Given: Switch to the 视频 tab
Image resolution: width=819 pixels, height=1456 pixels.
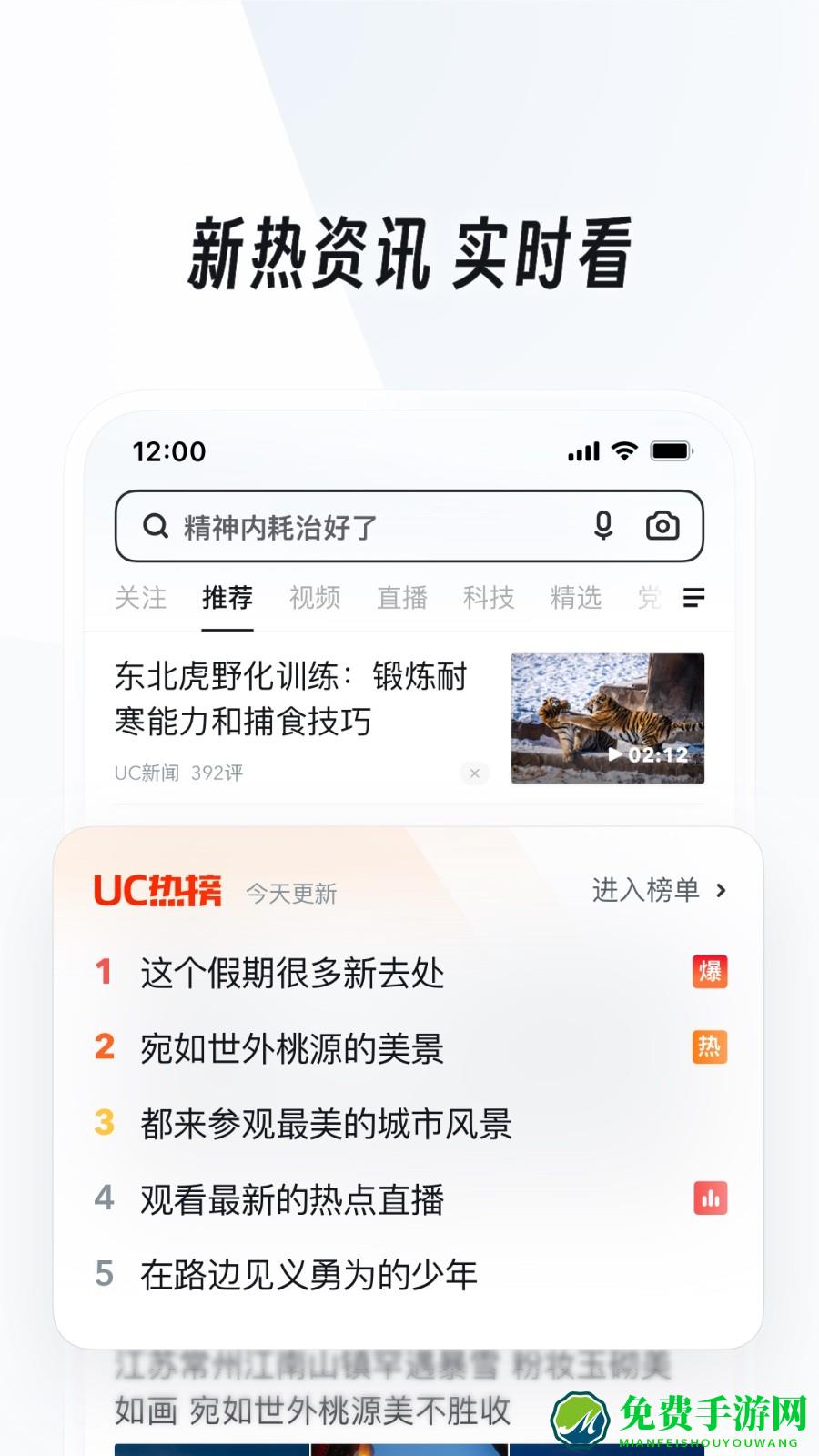Looking at the screenshot, I should [314, 599].
